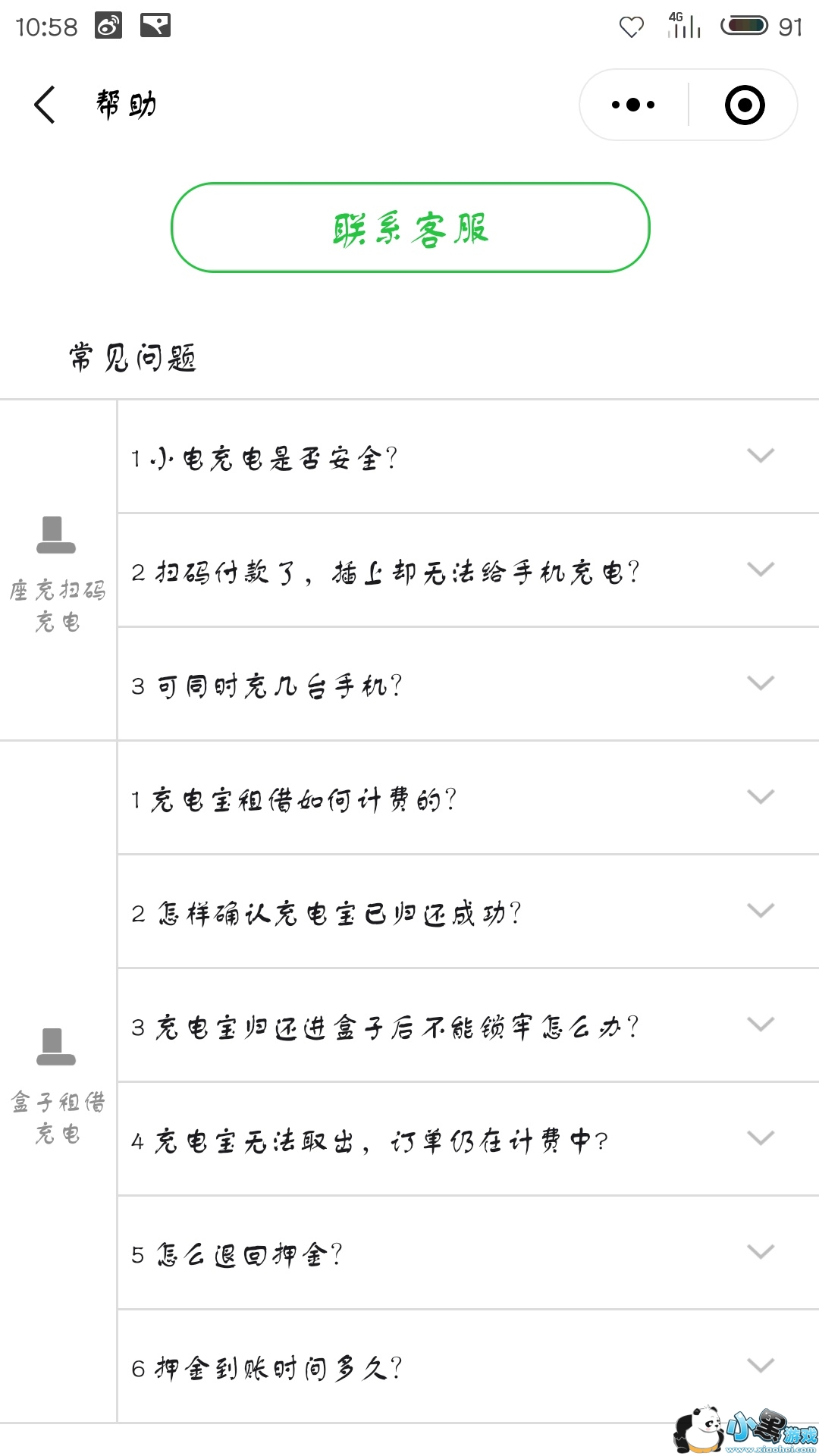
Task: Expand 充电宝无法取出，订单仍在计费中
Action: 467,1139
